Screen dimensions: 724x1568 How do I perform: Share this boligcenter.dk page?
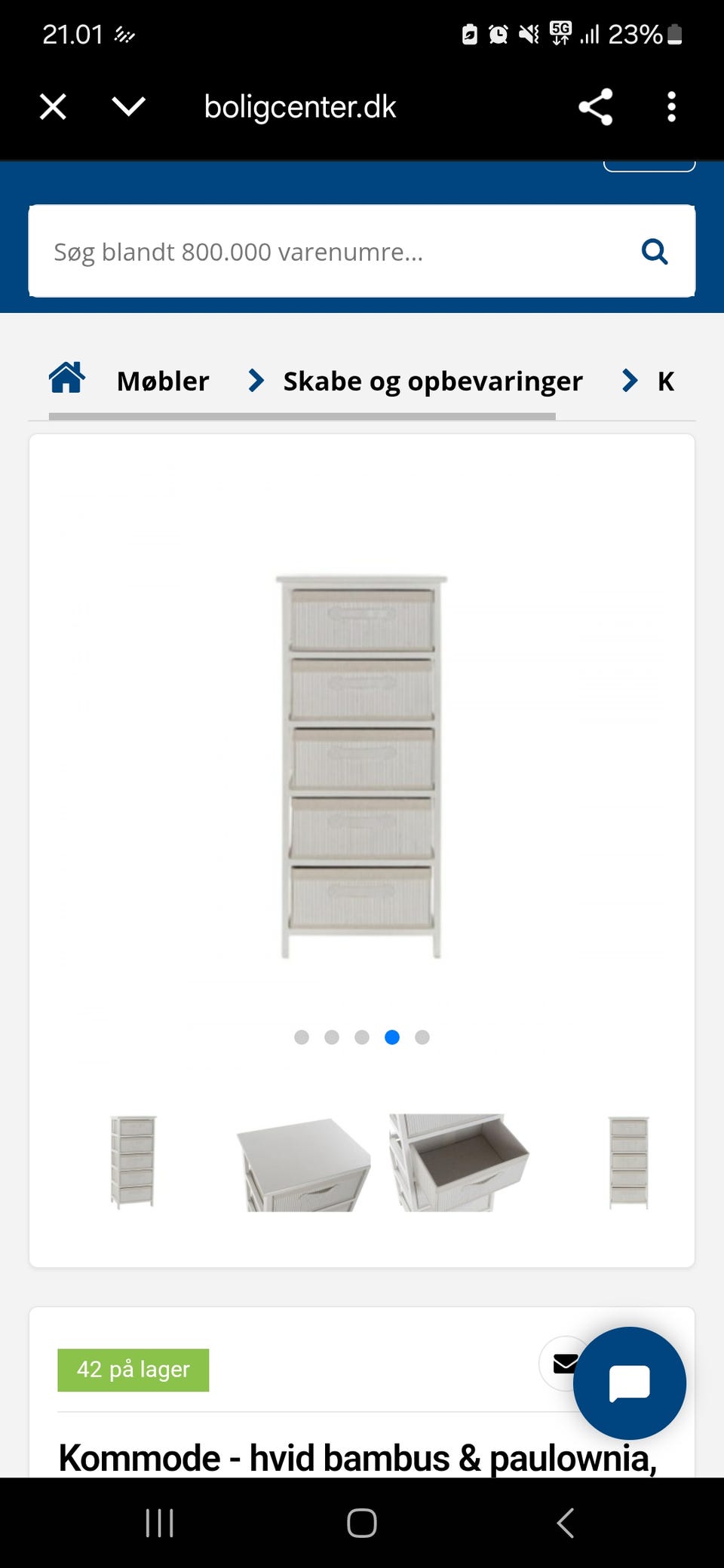pos(595,107)
